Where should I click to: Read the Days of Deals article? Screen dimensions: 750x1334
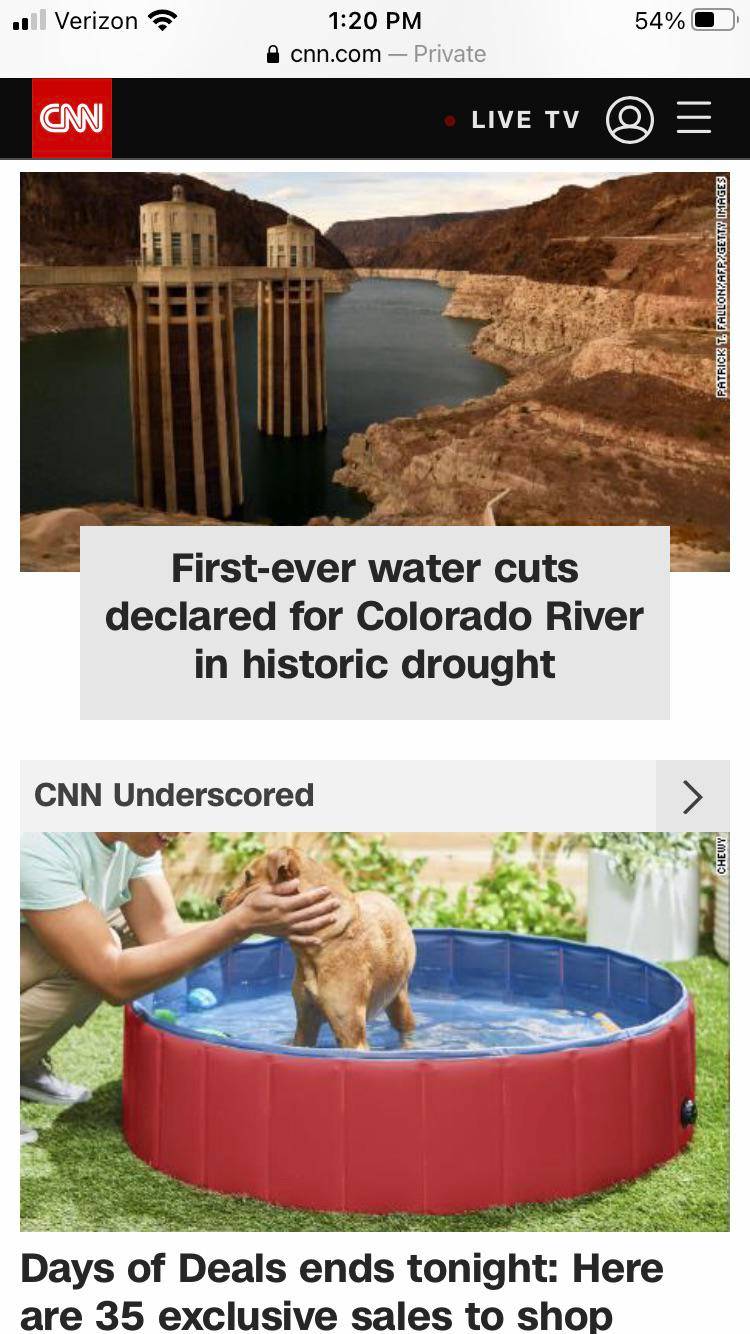(342, 1292)
